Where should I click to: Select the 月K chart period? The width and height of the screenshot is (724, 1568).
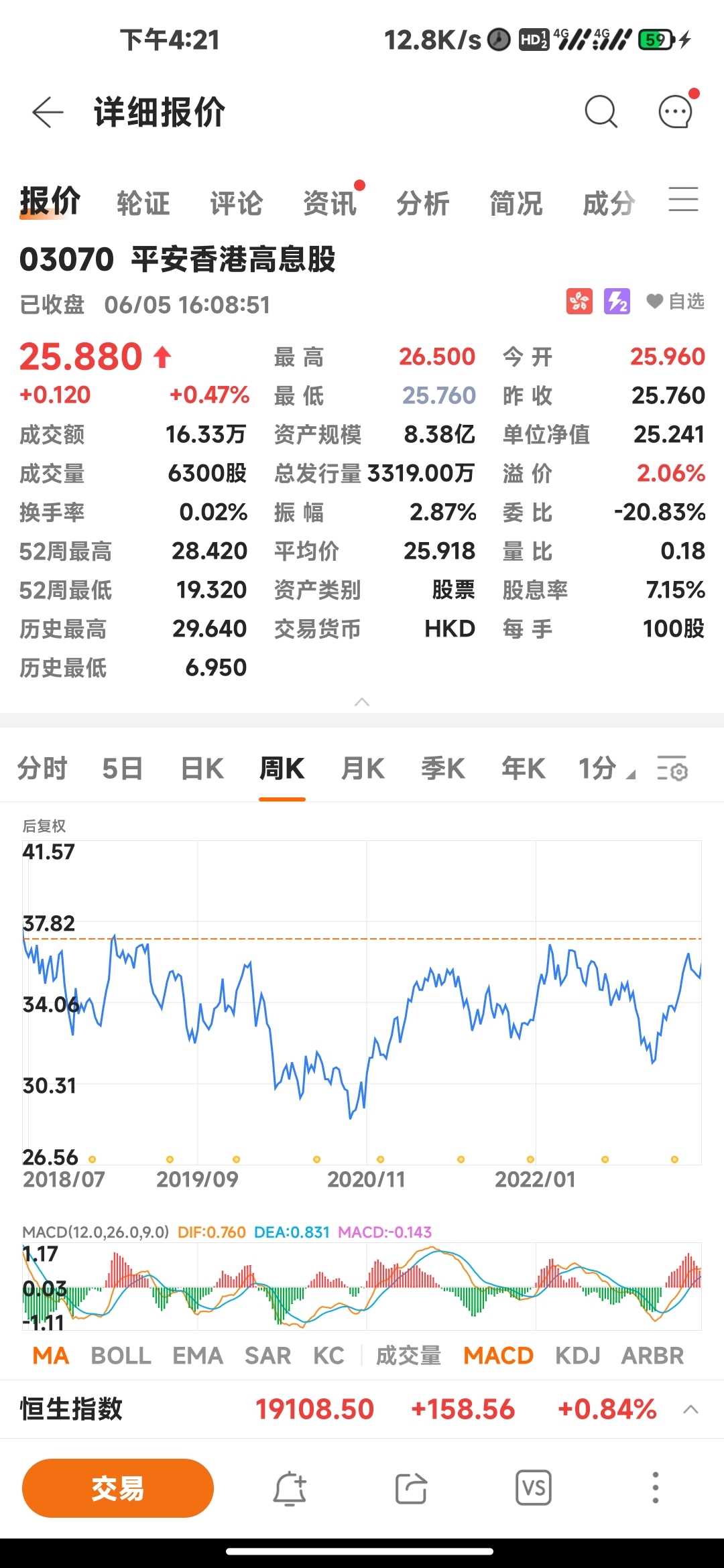(x=363, y=769)
